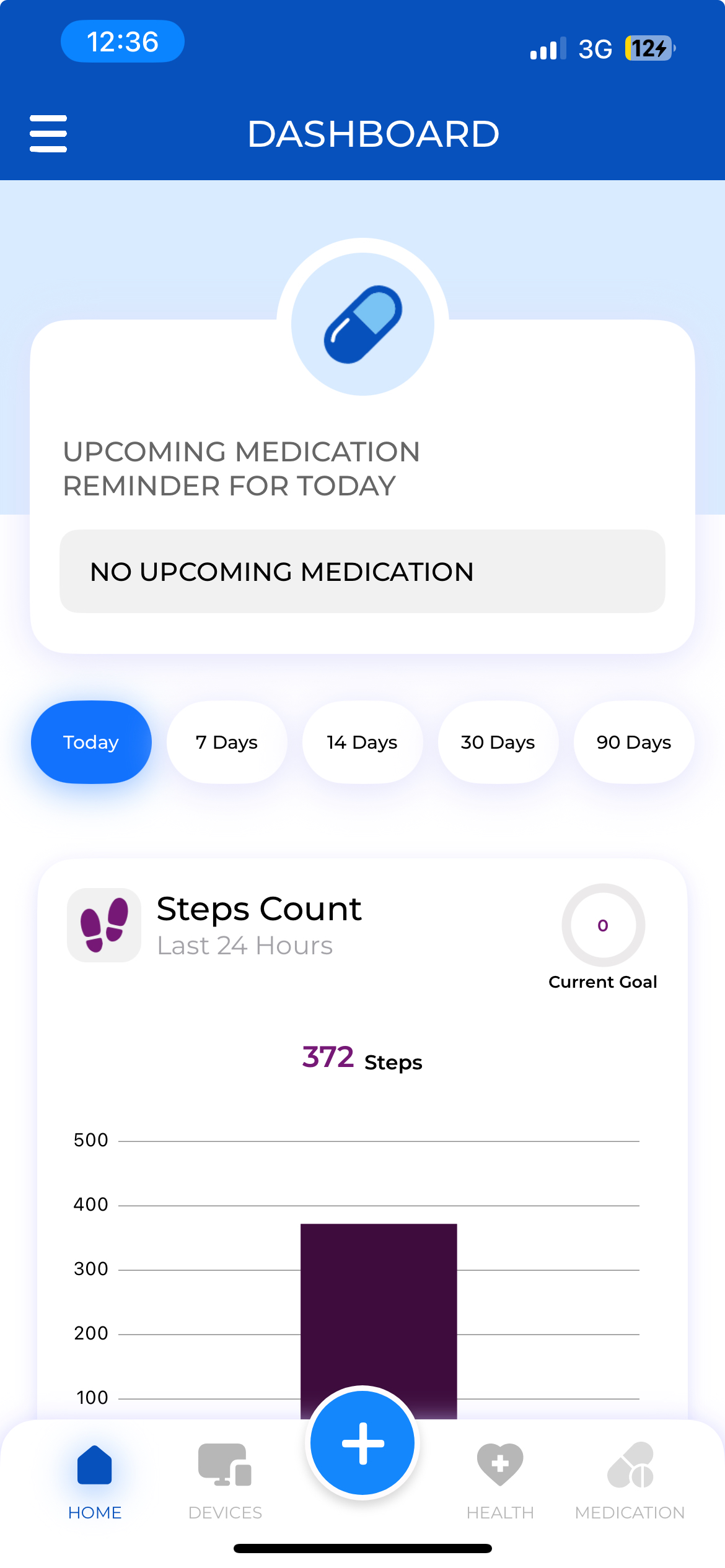Choose the 30 Days range
The width and height of the screenshot is (725, 1568).
pyautogui.click(x=498, y=742)
